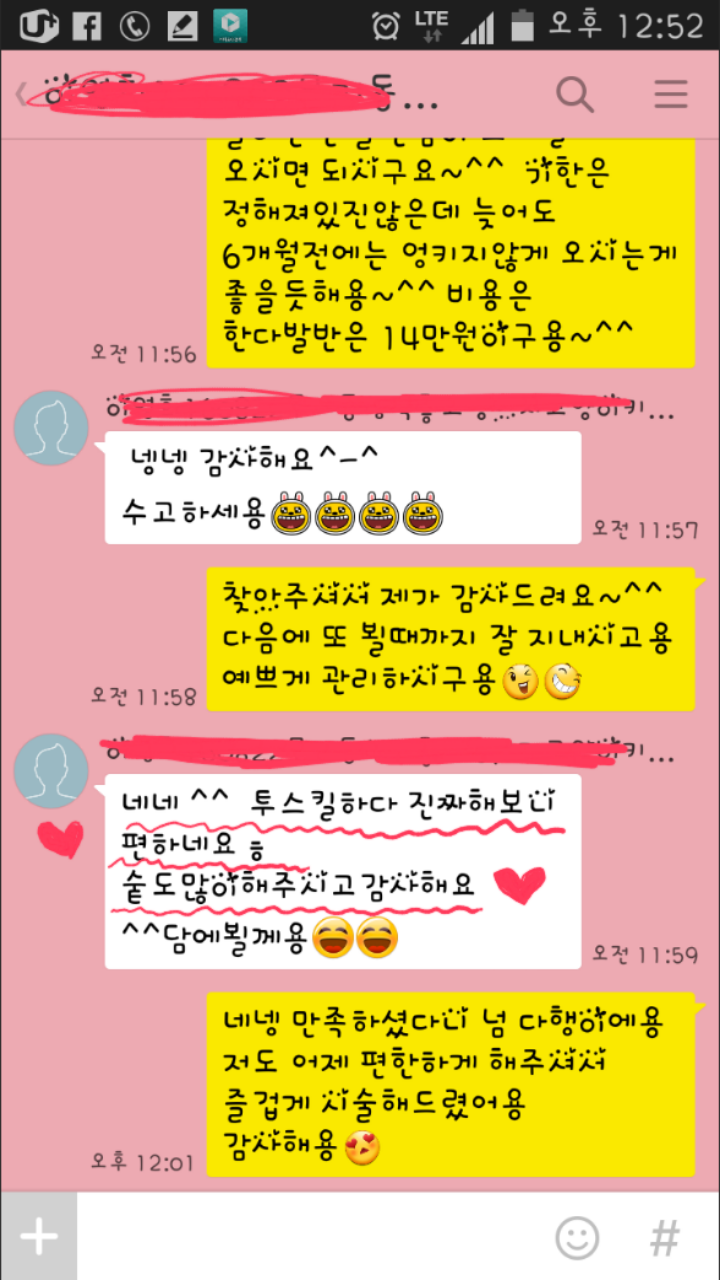Screen dimensions: 720x1280
Task: View profile of sender of 오전 11:57 message
Action: click(51, 428)
